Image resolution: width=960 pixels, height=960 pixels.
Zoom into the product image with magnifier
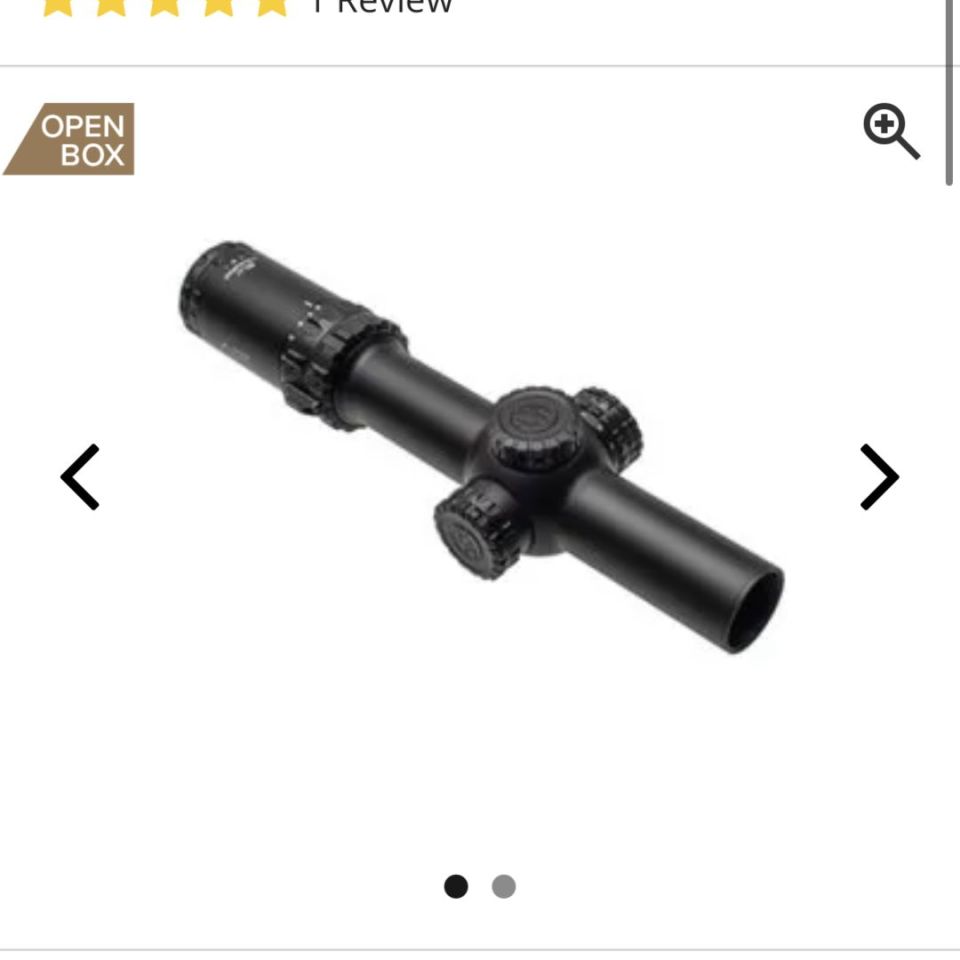[891, 133]
